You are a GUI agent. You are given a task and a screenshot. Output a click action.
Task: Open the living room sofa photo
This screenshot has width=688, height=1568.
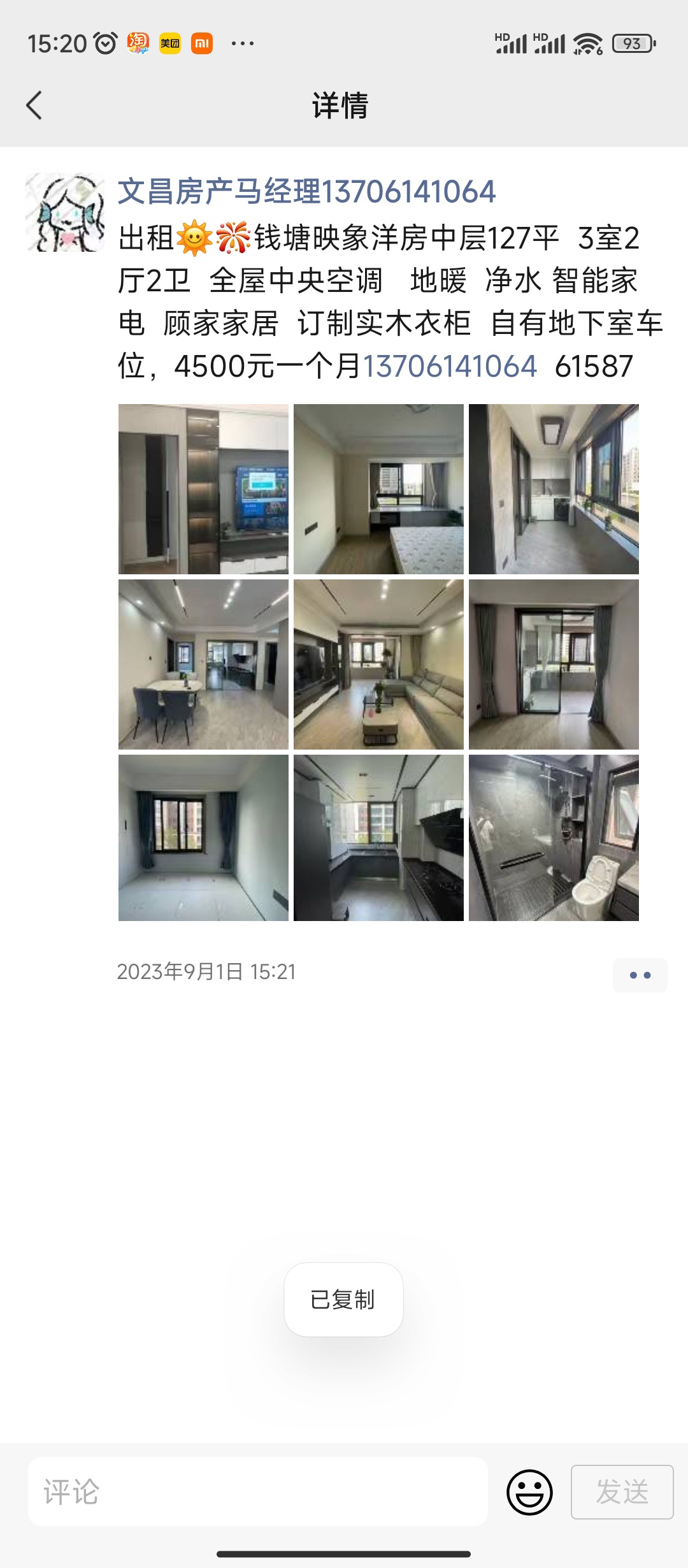pos(378,664)
